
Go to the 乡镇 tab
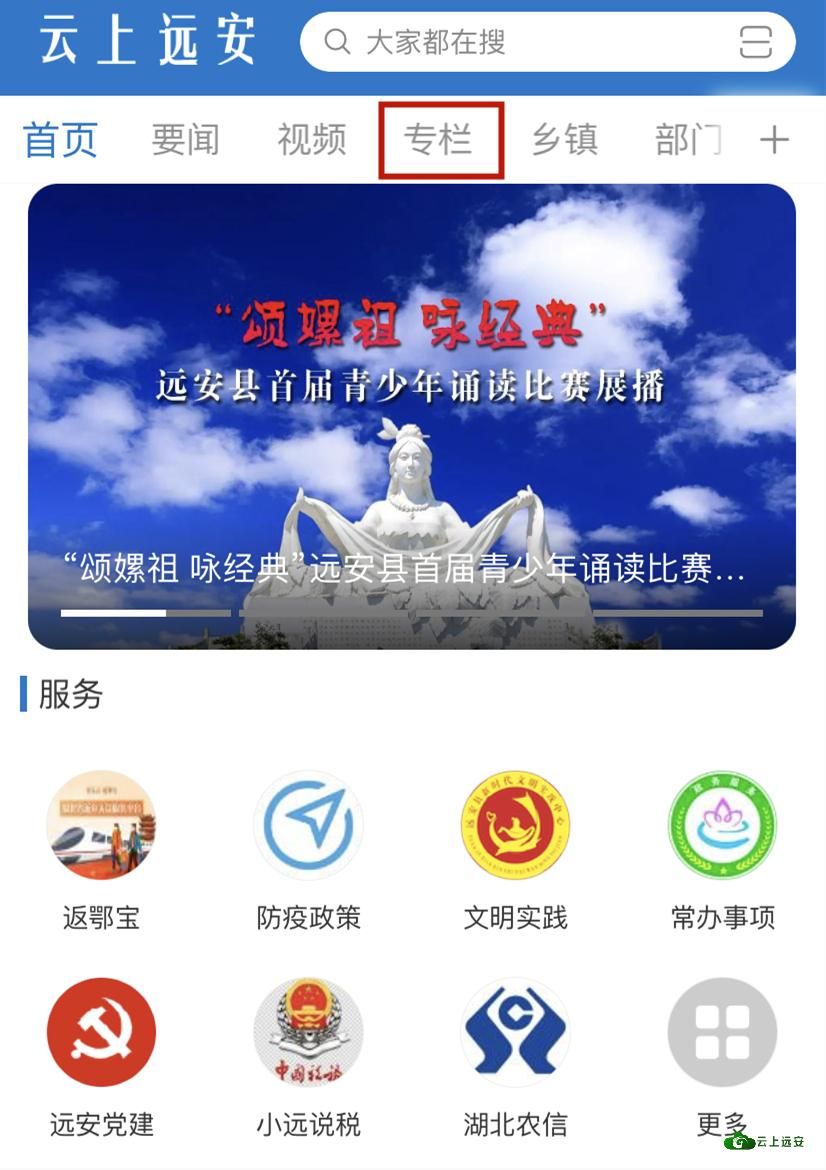(565, 140)
